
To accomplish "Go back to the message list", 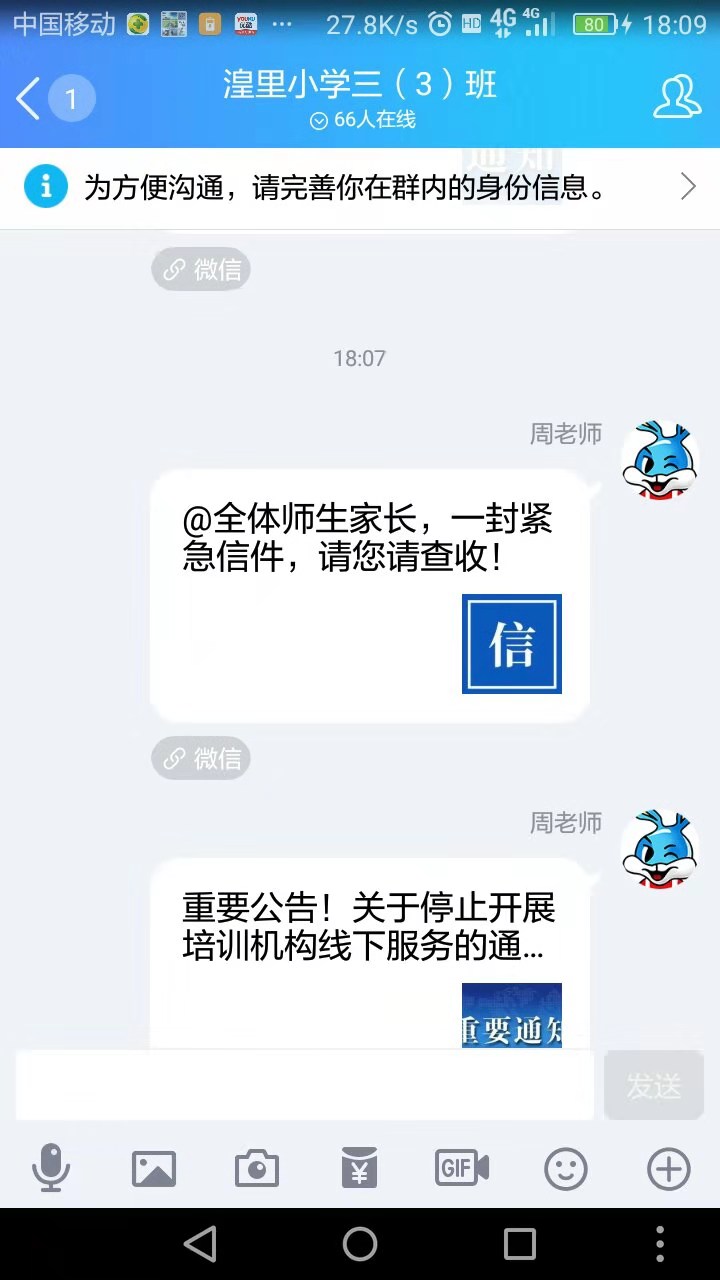I will pos(30,98).
